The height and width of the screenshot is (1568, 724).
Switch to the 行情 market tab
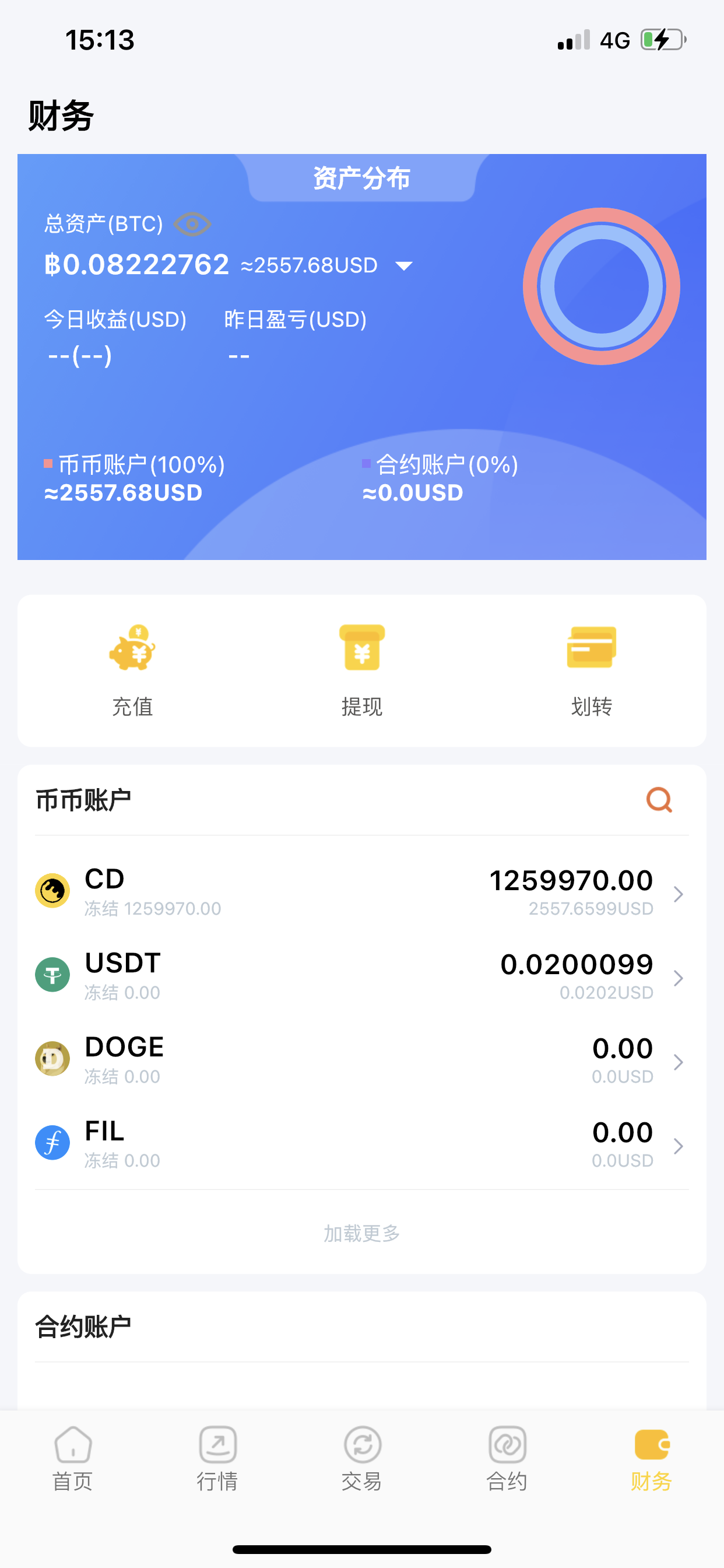[217, 1458]
